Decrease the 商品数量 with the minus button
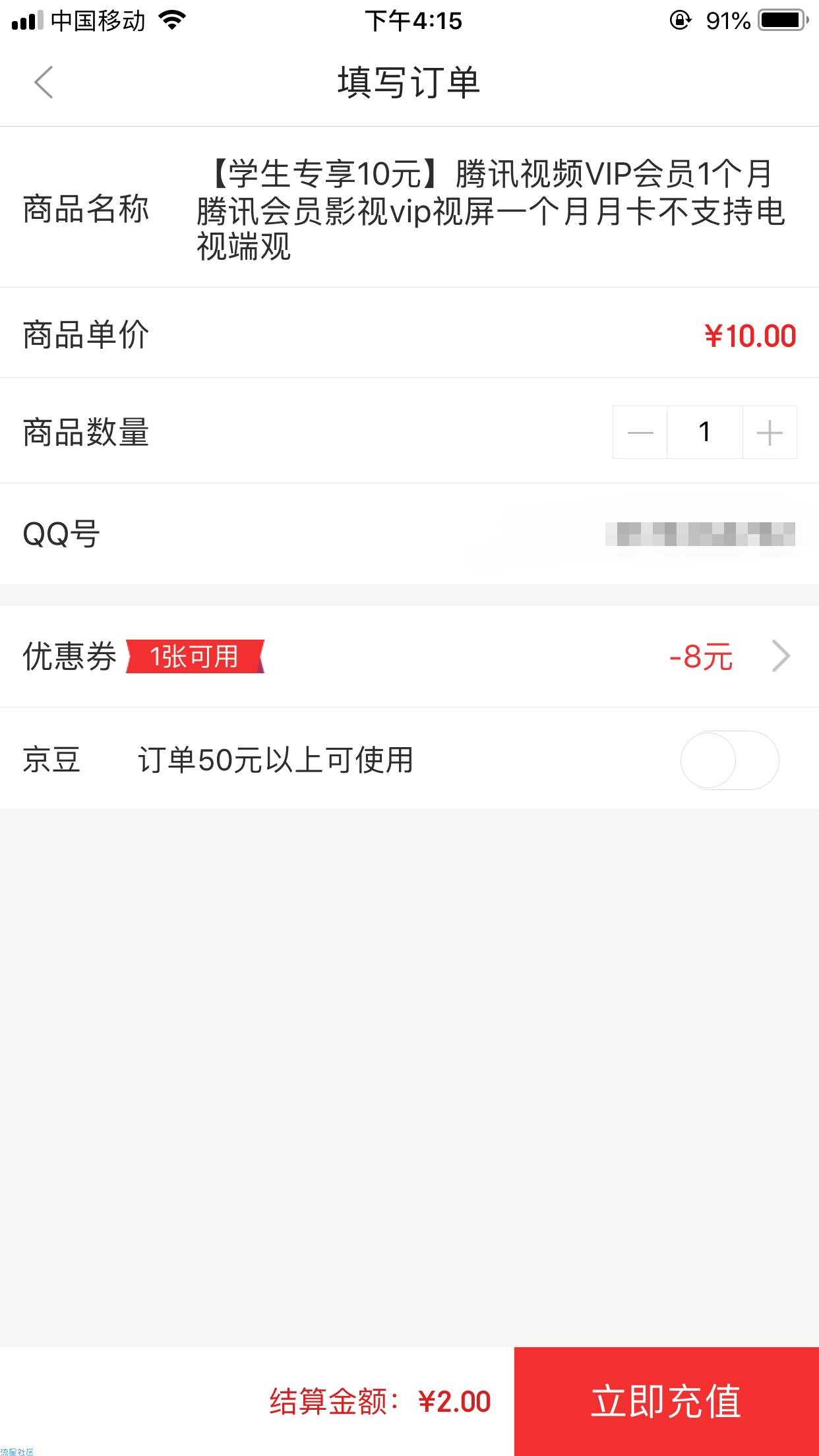 (640, 433)
